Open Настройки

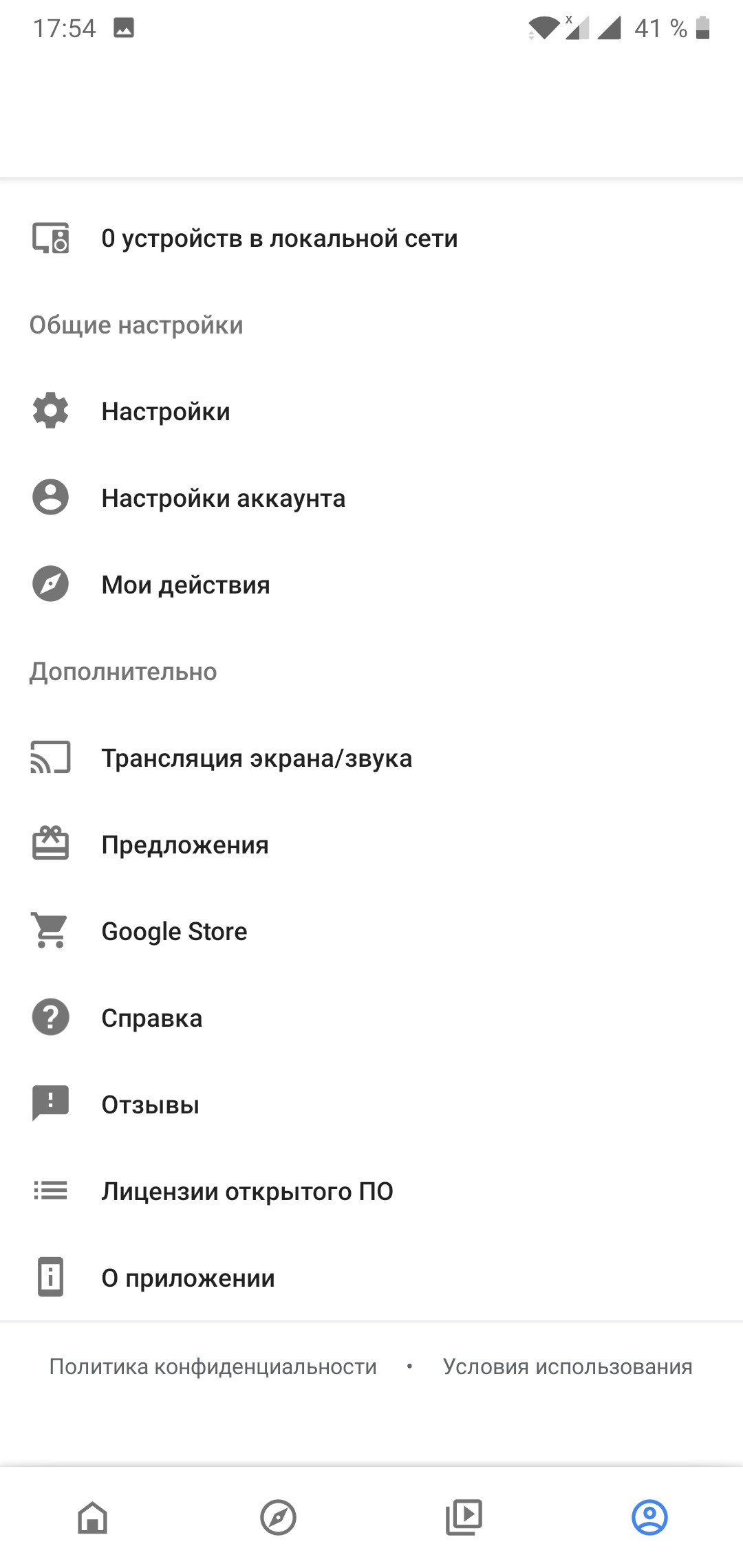click(371, 411)
